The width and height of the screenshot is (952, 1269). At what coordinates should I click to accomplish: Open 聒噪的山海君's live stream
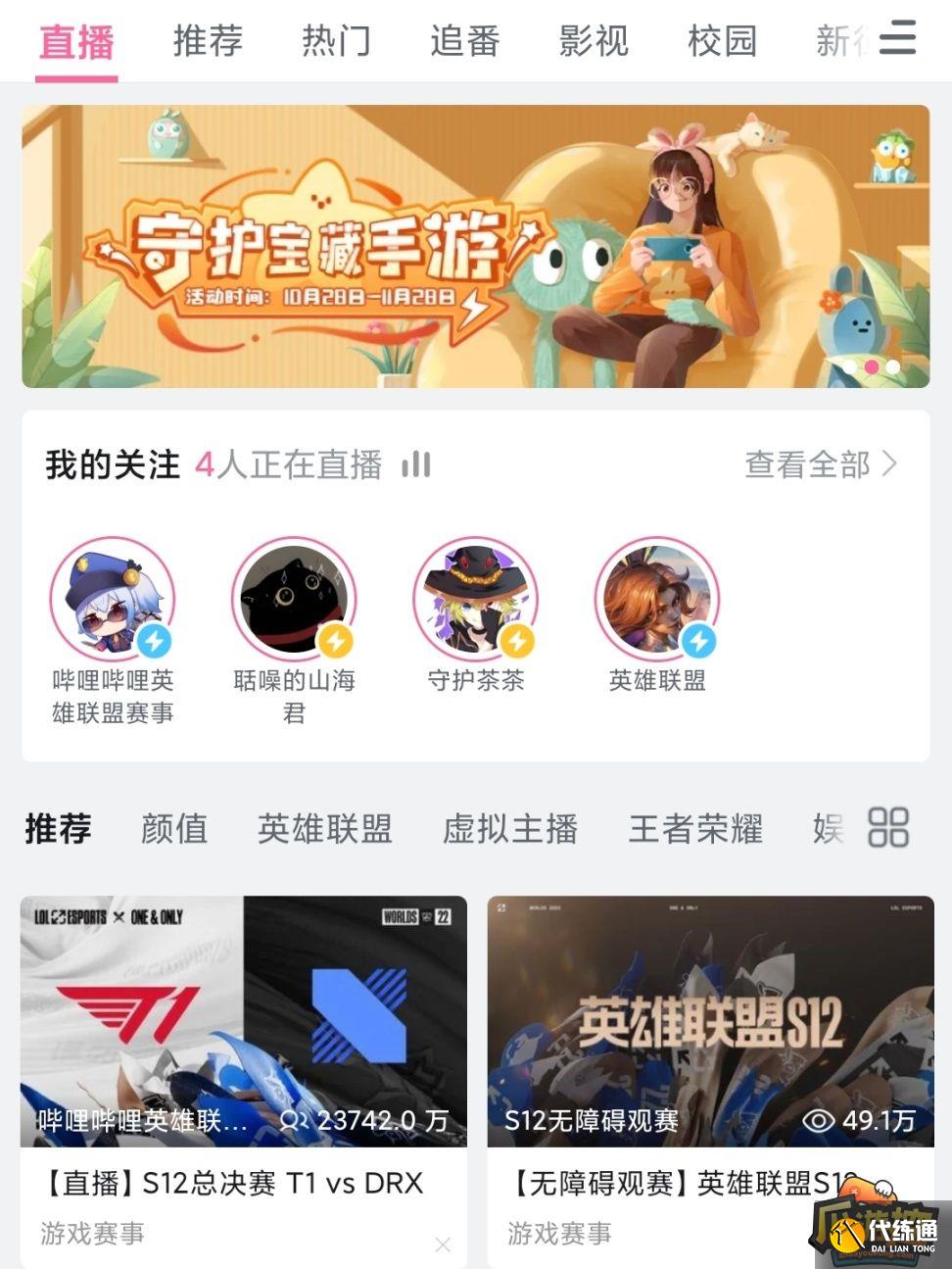[294, 599]
